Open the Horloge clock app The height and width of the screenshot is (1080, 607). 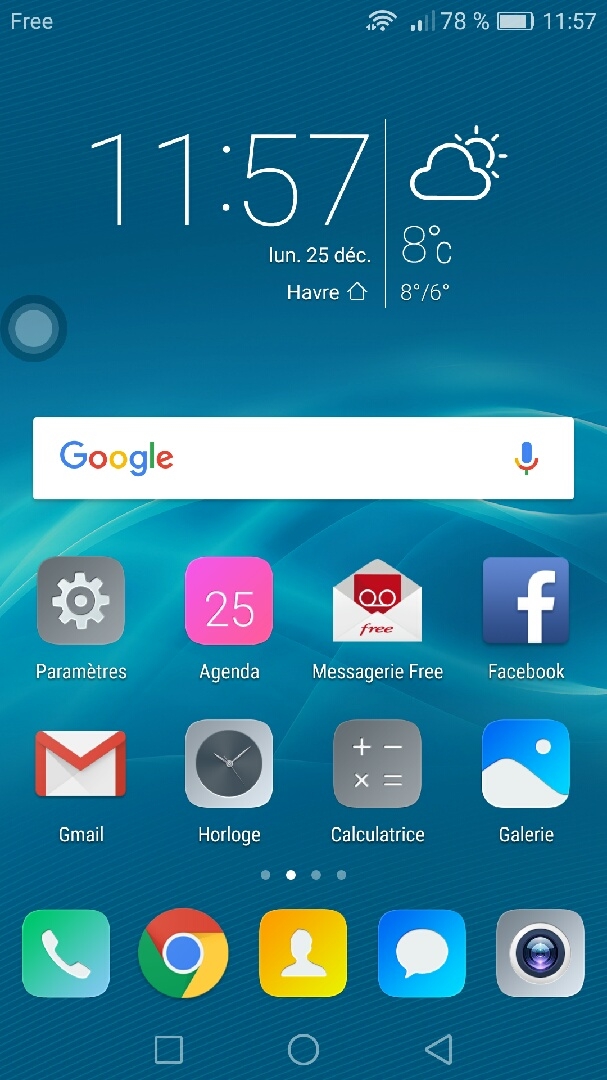[x=229, y=763]
